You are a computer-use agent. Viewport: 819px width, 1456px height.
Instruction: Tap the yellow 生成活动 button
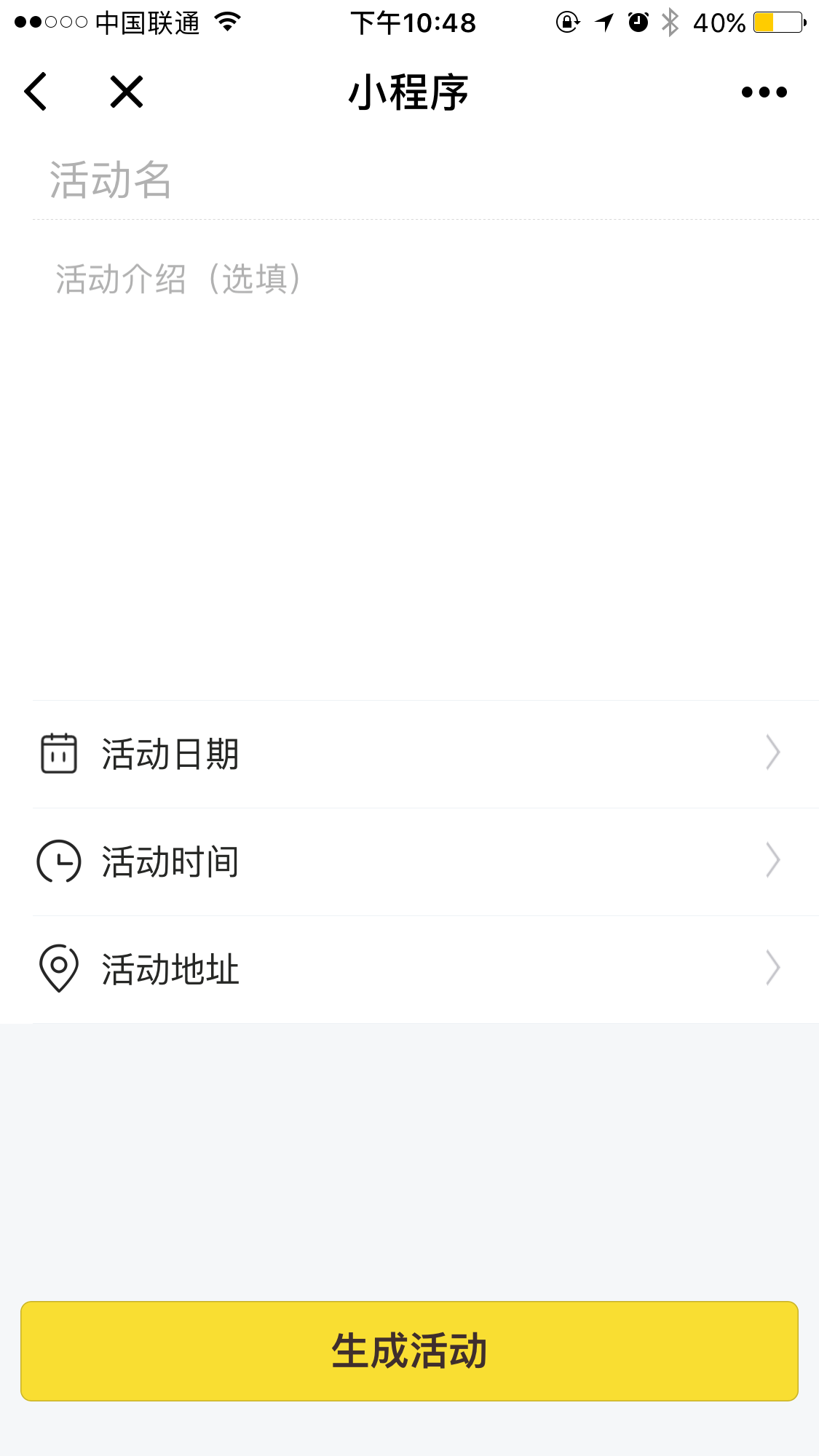click(x=409, y=1351)
